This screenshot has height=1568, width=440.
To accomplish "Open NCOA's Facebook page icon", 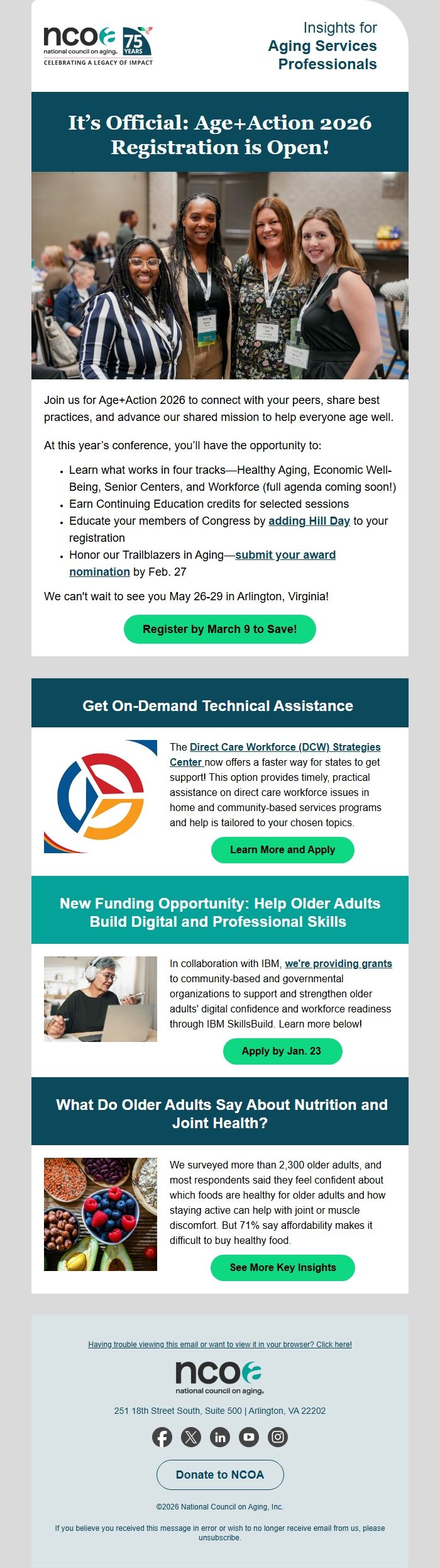I will [x=162, y=1437].
